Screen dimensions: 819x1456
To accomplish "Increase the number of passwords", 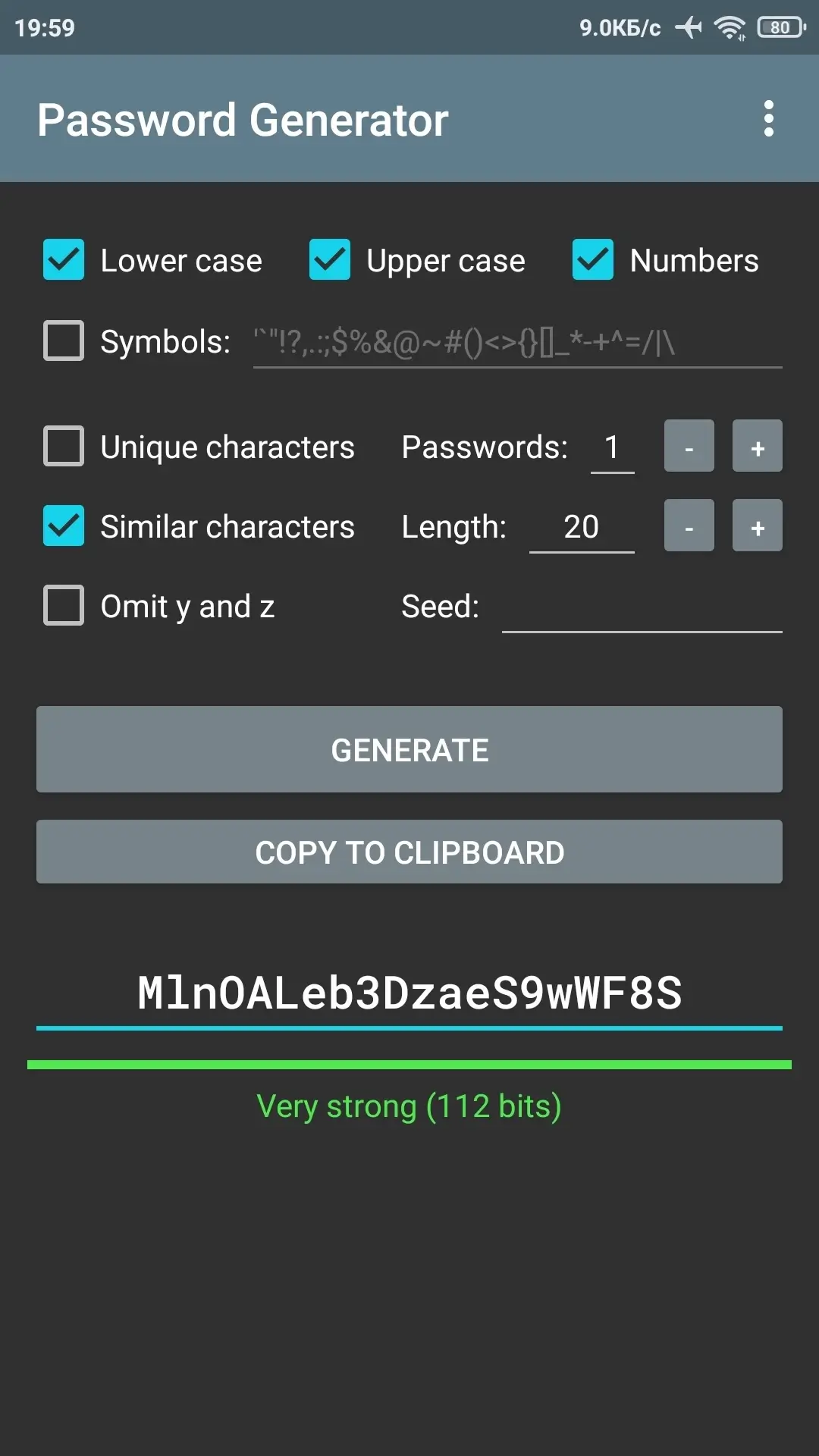I will tap(757, 446).
